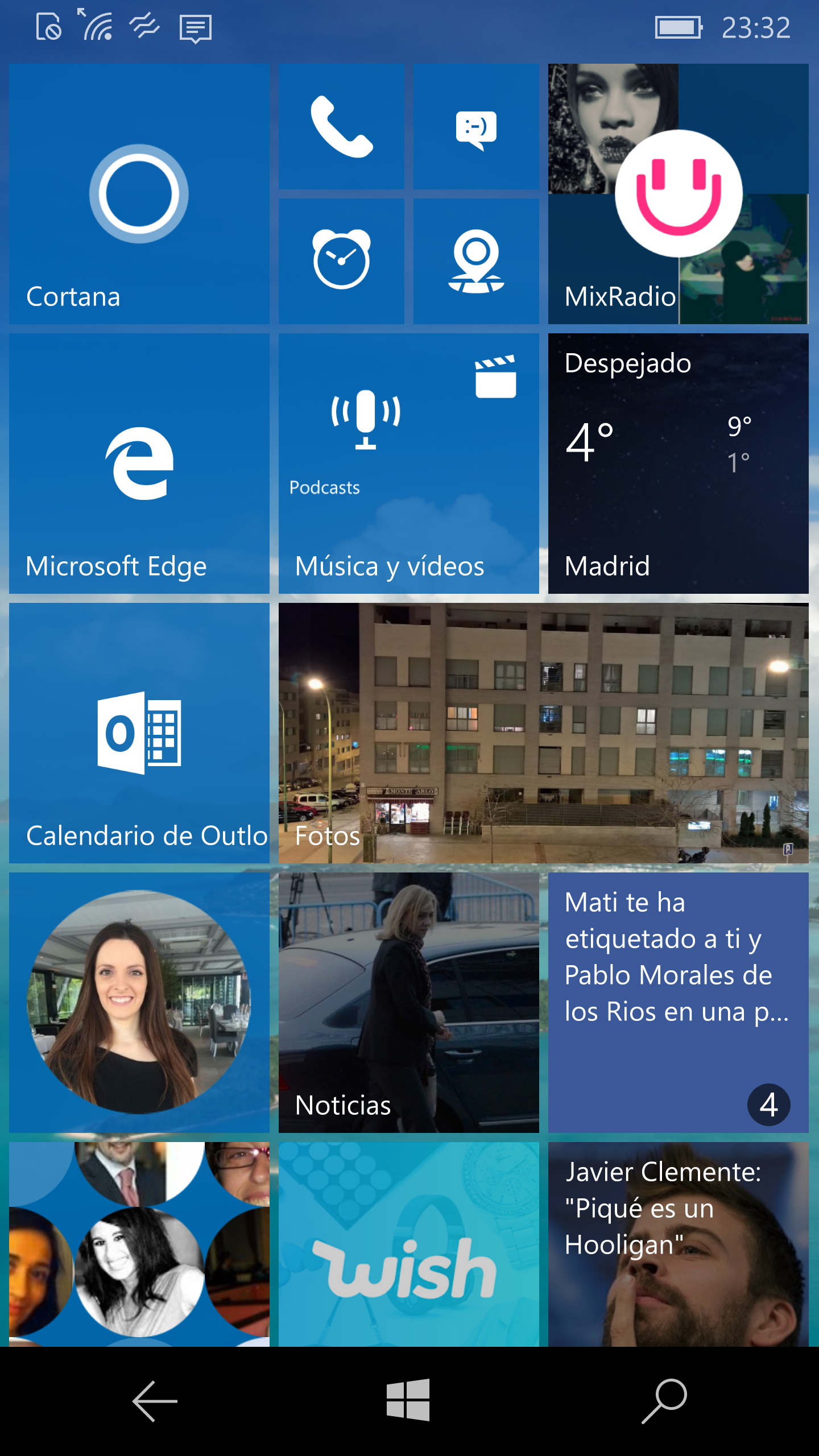This screenshot has height=1456, width=819.
Task: Open the Films clapperboard icon
Action: pos(495,377)
